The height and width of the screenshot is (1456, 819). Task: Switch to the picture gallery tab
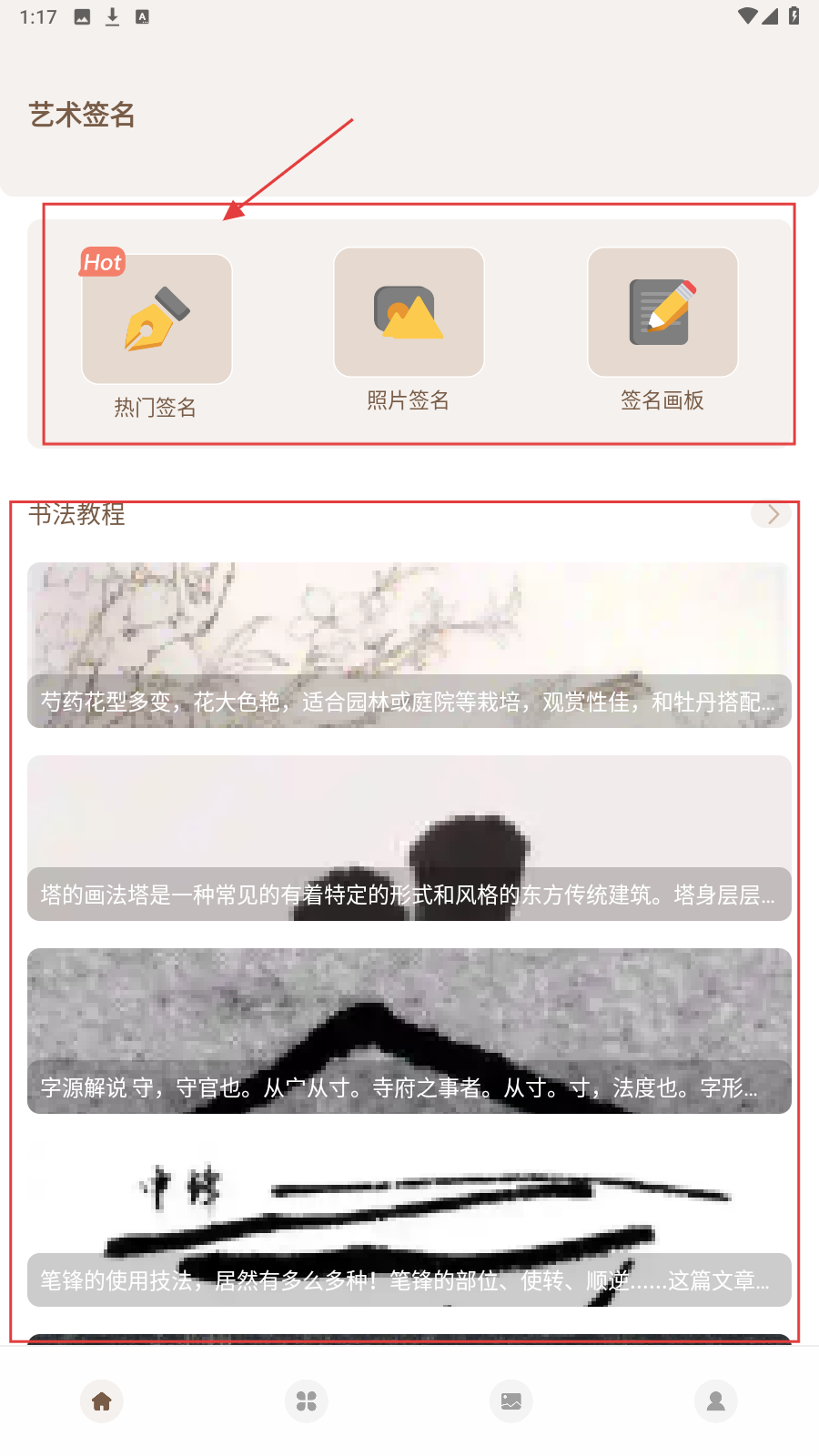[x=511, y=1401]
